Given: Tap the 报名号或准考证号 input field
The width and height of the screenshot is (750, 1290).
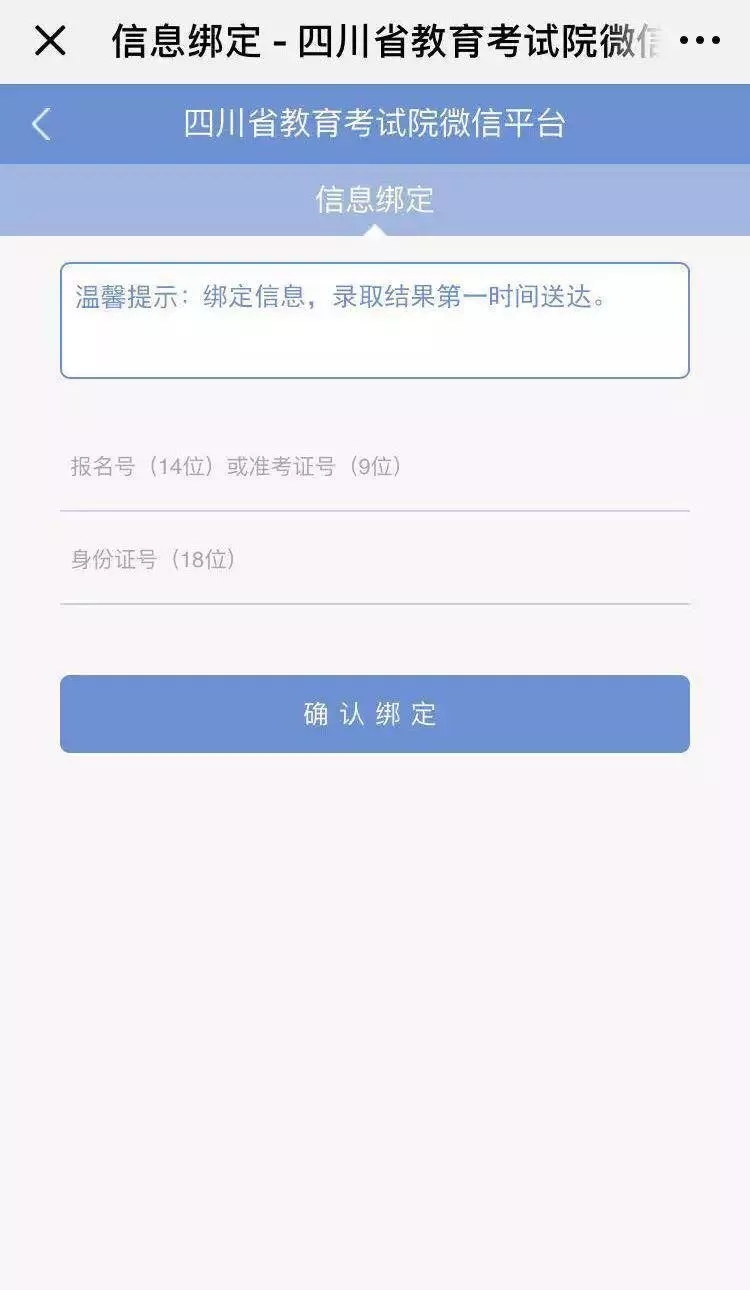Looking at the screenshot, I should (x=374, y=467).
